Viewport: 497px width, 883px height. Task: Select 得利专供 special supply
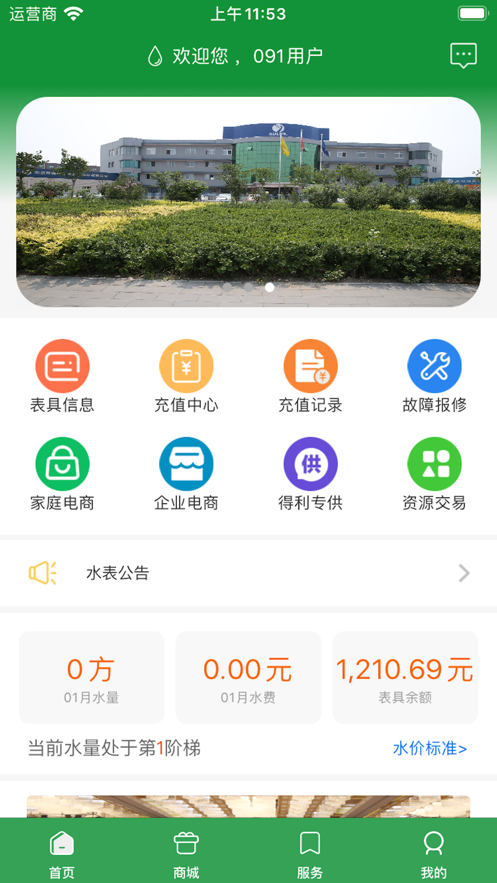coord(310,474)
